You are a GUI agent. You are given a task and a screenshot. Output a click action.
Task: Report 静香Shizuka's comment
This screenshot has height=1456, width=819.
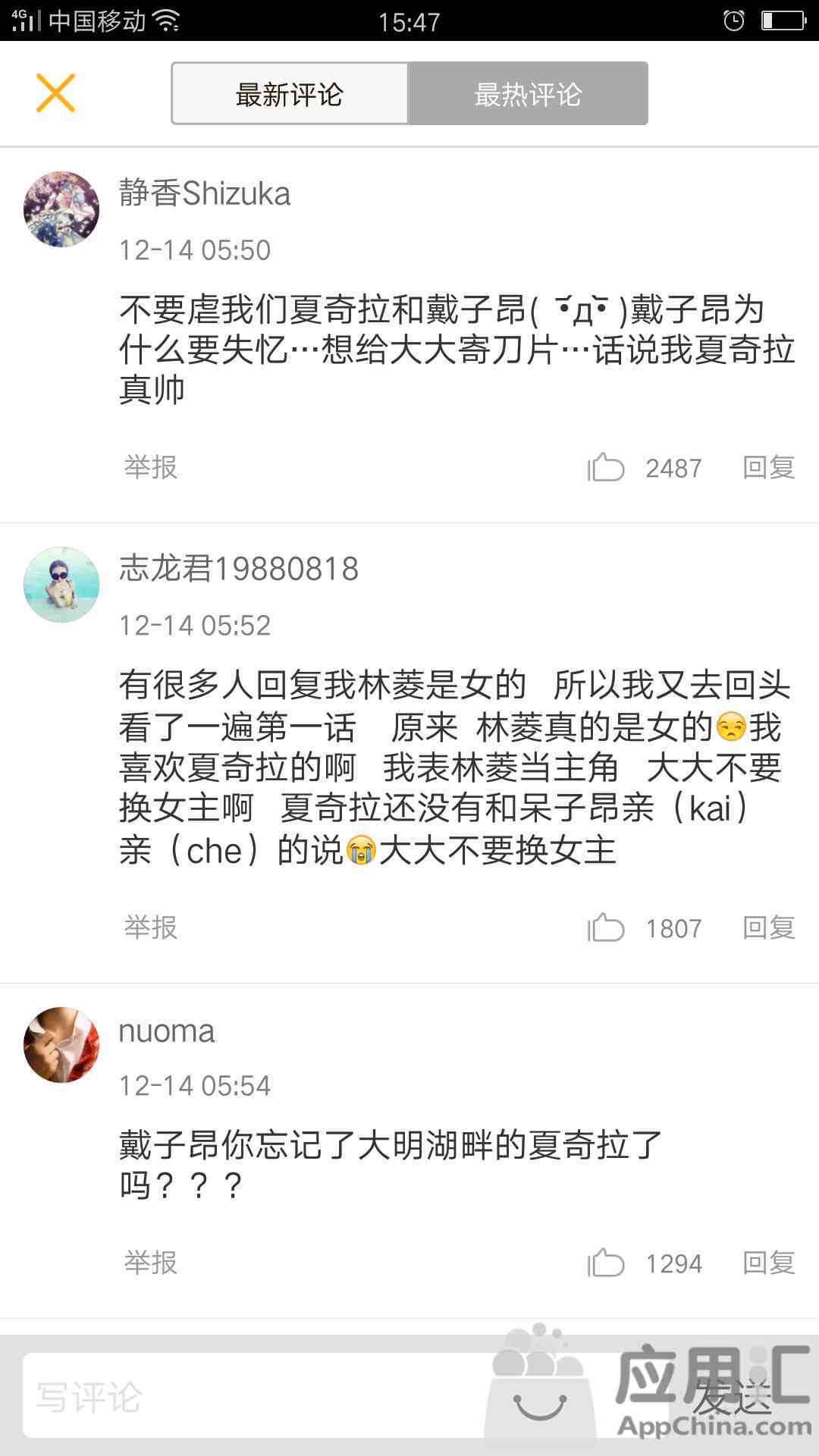[x=151, y=467]
